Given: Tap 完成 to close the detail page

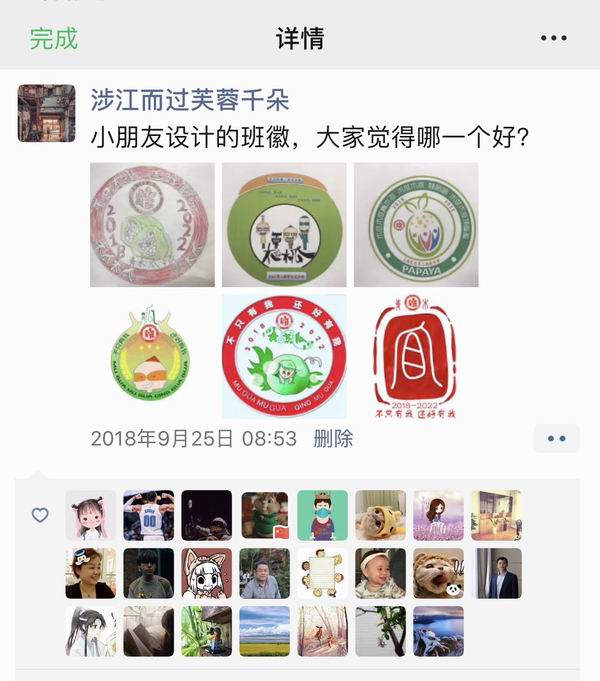Looking at the screenshot, I should (x=53, y=38).
